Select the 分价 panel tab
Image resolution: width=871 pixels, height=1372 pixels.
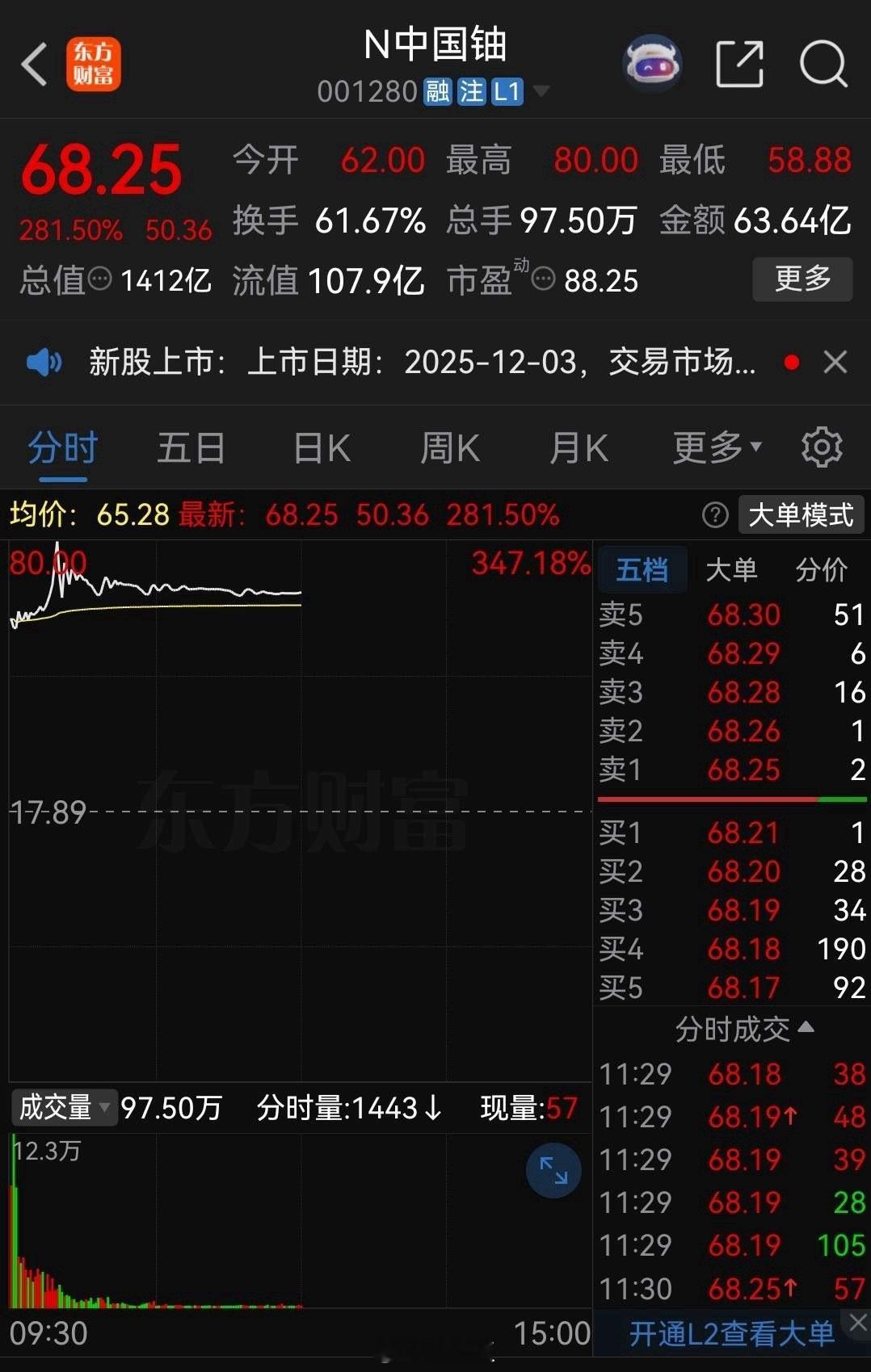[x=823, y=569]
